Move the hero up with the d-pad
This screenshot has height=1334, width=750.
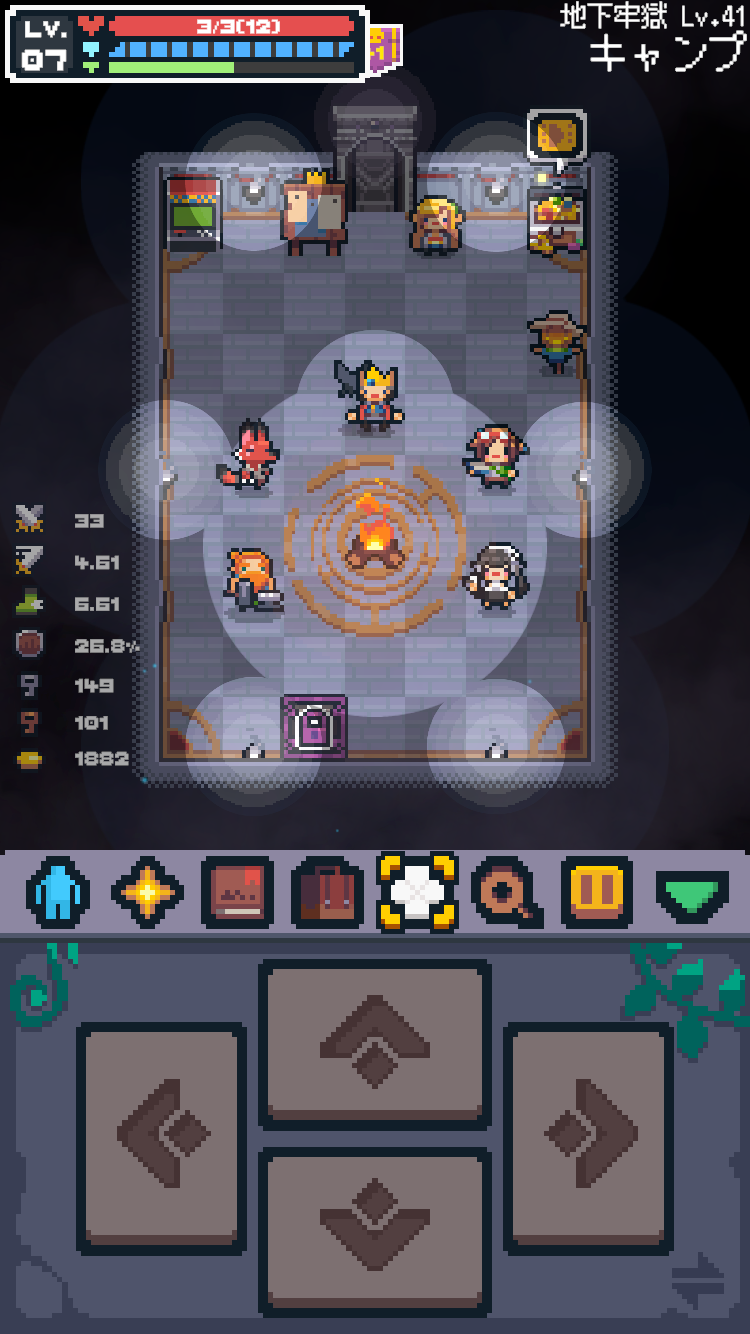pyautogui.click(x=374, y=1044)
